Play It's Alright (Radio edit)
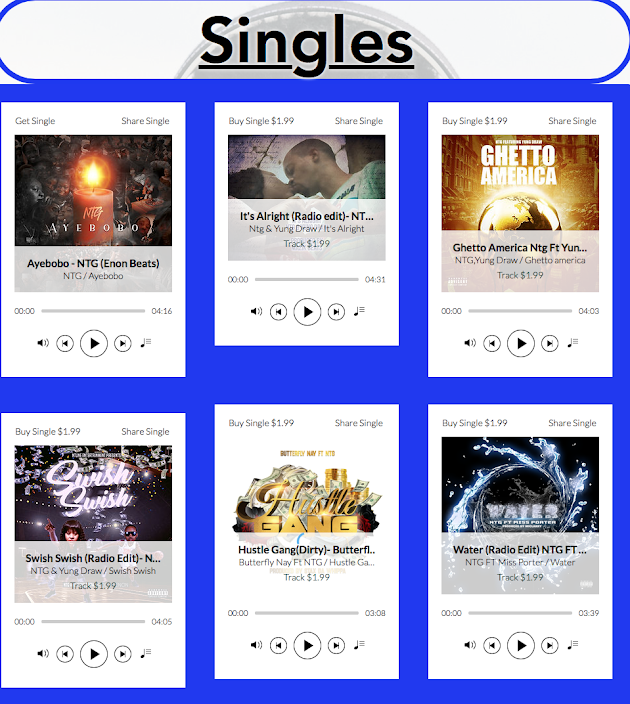This screenshot has width=630, height=704. [x=307, y=312]
